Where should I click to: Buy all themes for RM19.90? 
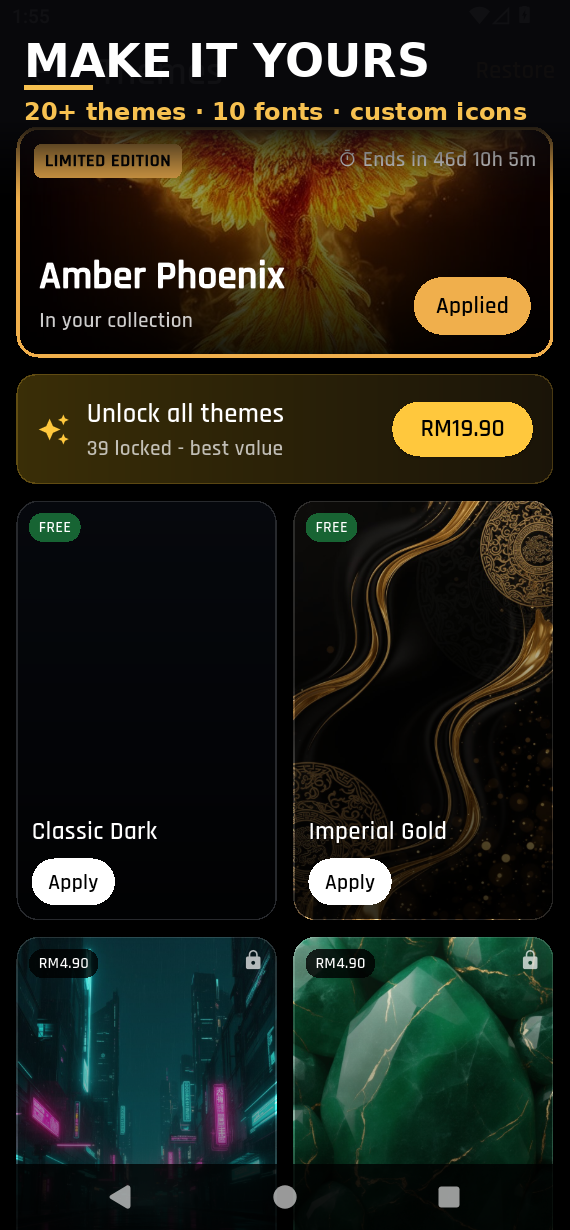tap(462, 429)
